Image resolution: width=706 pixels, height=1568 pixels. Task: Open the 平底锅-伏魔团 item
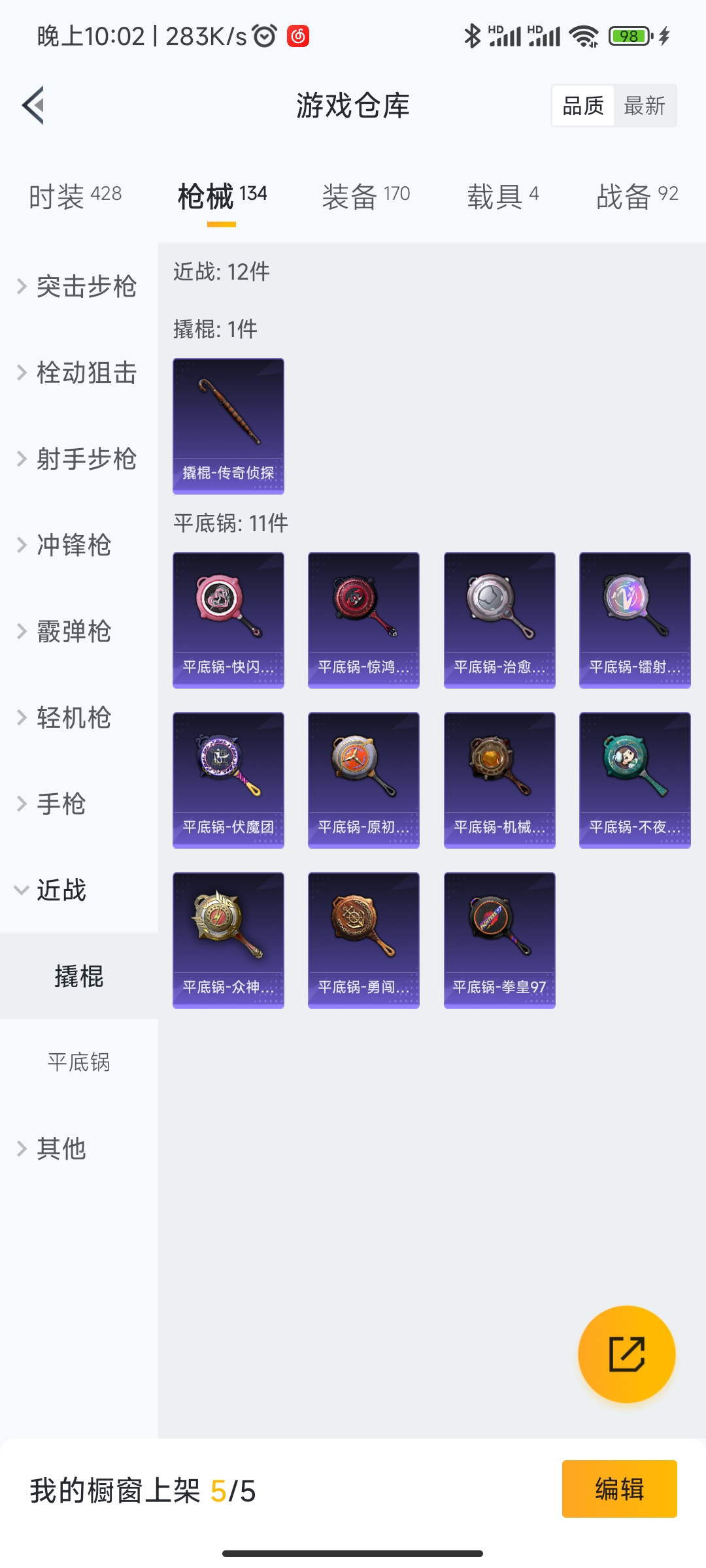(228, 780)
